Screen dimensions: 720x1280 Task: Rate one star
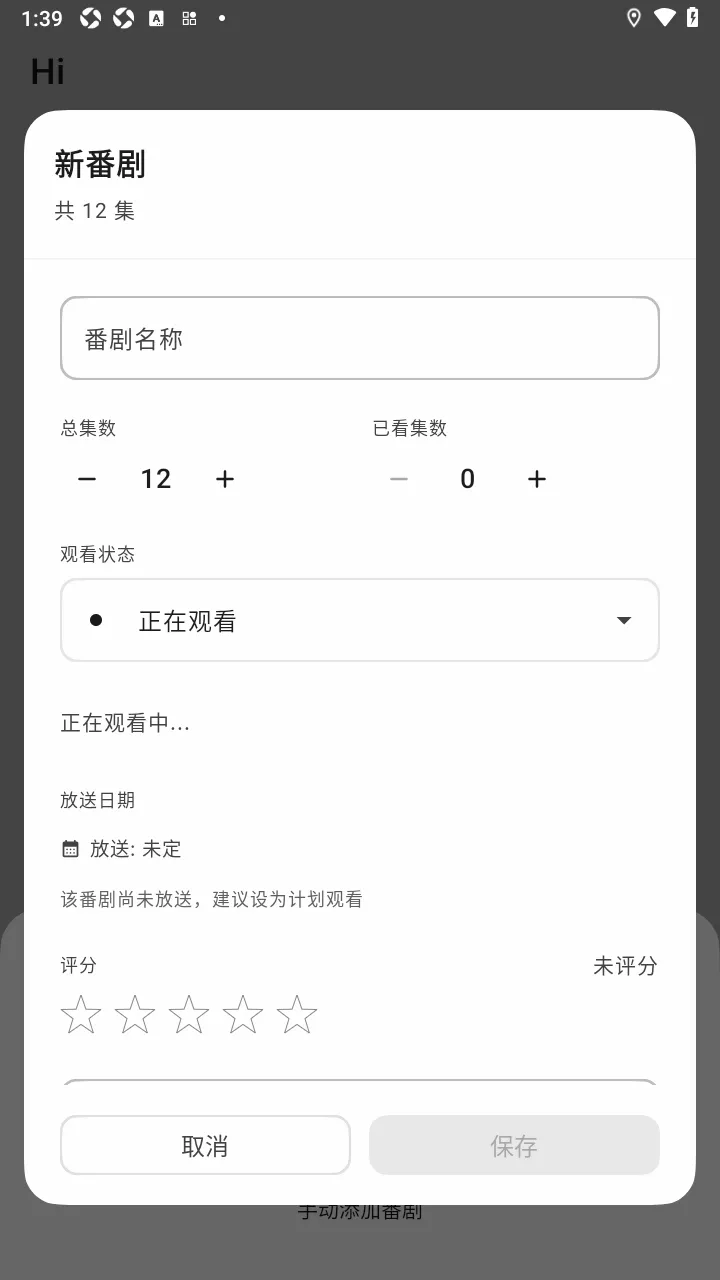(x=81, y=1015)
